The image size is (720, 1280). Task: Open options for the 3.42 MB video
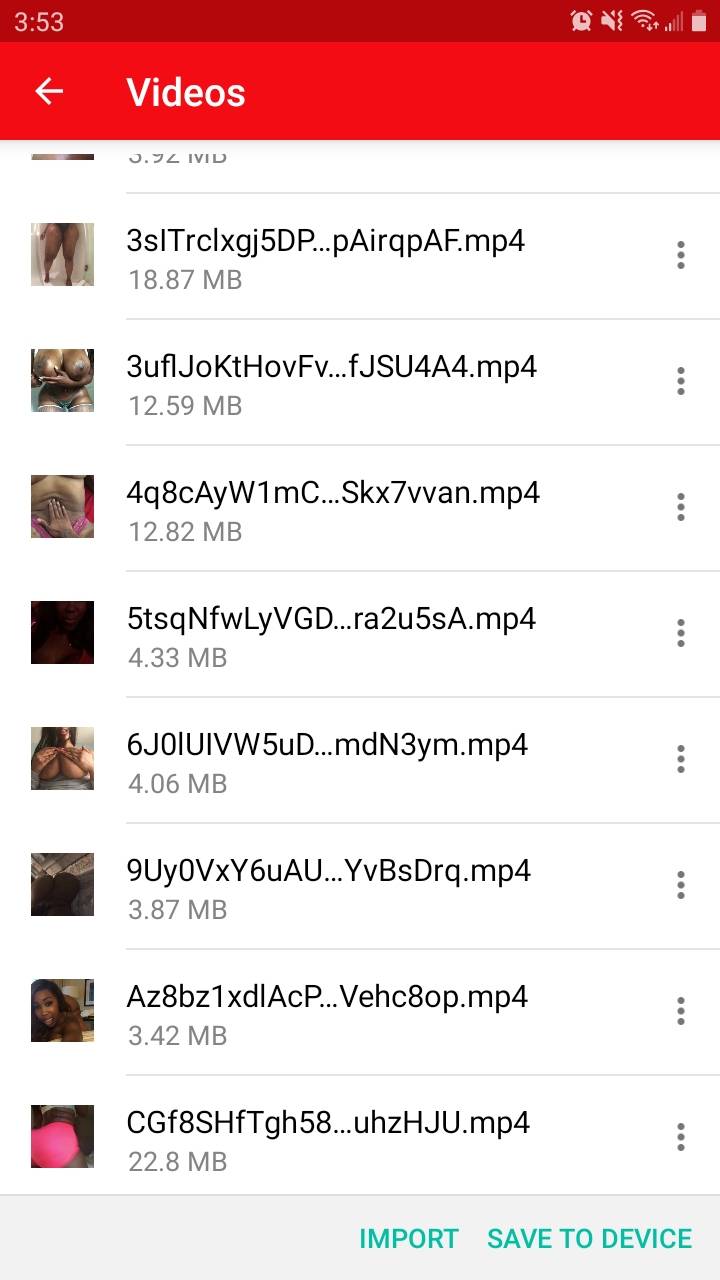(681, 1011)
